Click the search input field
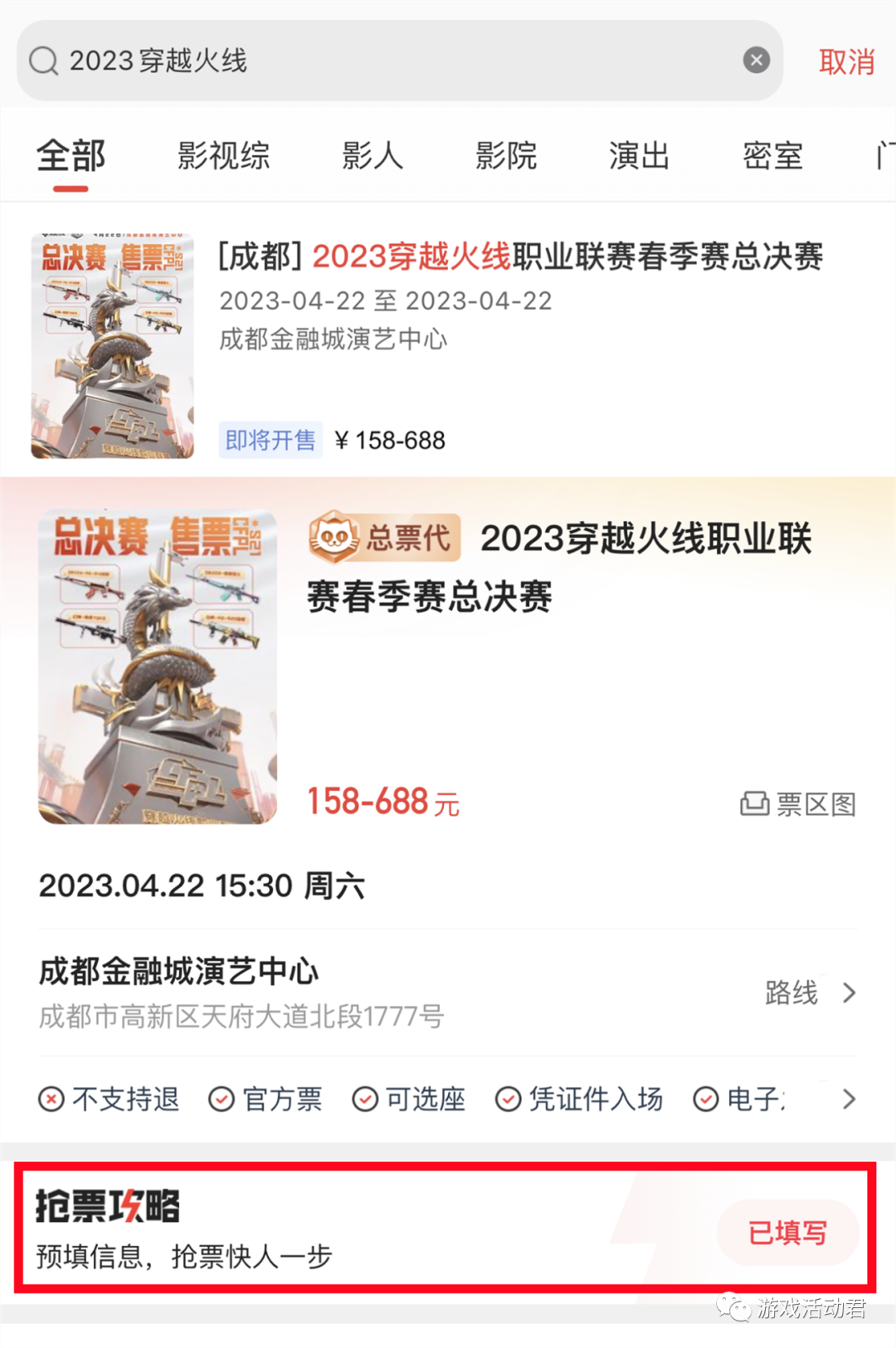 [332, 61]
